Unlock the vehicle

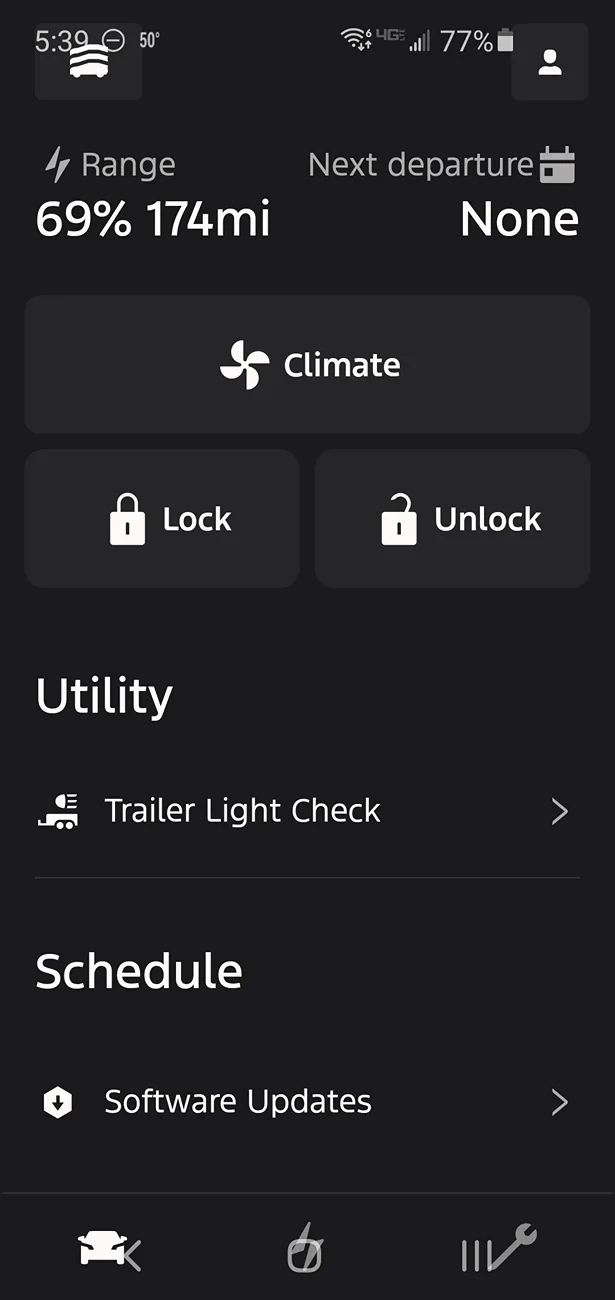452,519
